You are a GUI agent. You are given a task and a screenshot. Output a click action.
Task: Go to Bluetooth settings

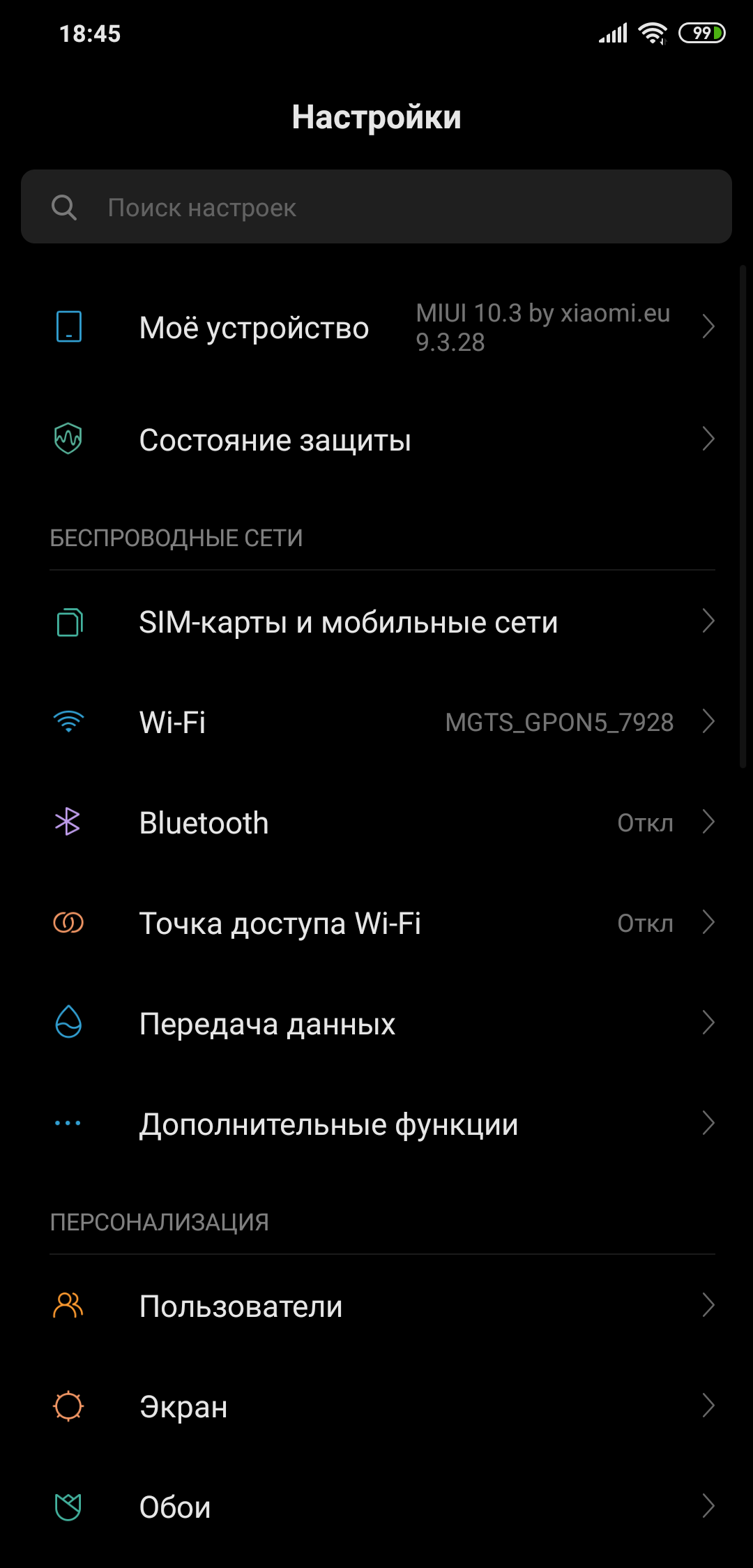[x=376, y=822]
